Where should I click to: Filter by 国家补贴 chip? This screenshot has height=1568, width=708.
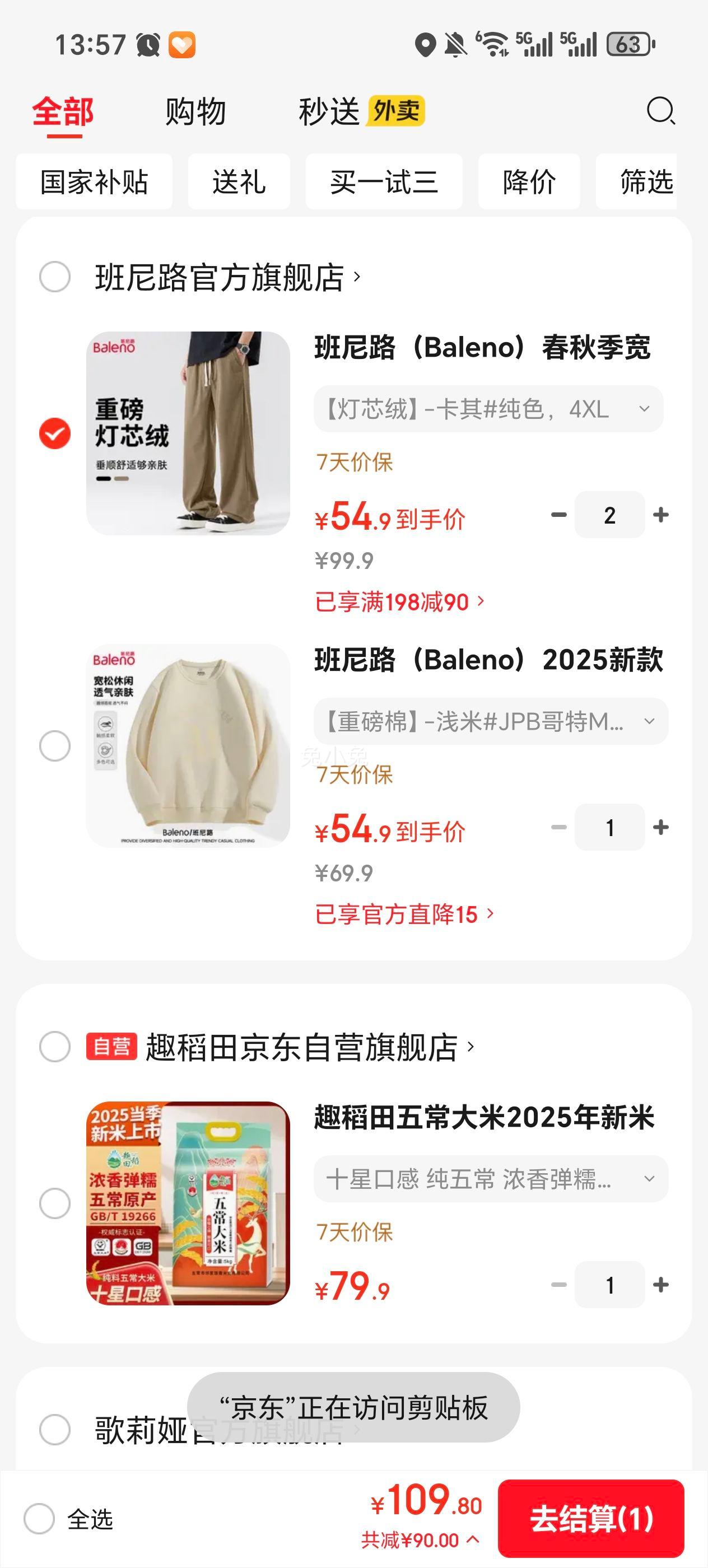(x=94, y=182)
